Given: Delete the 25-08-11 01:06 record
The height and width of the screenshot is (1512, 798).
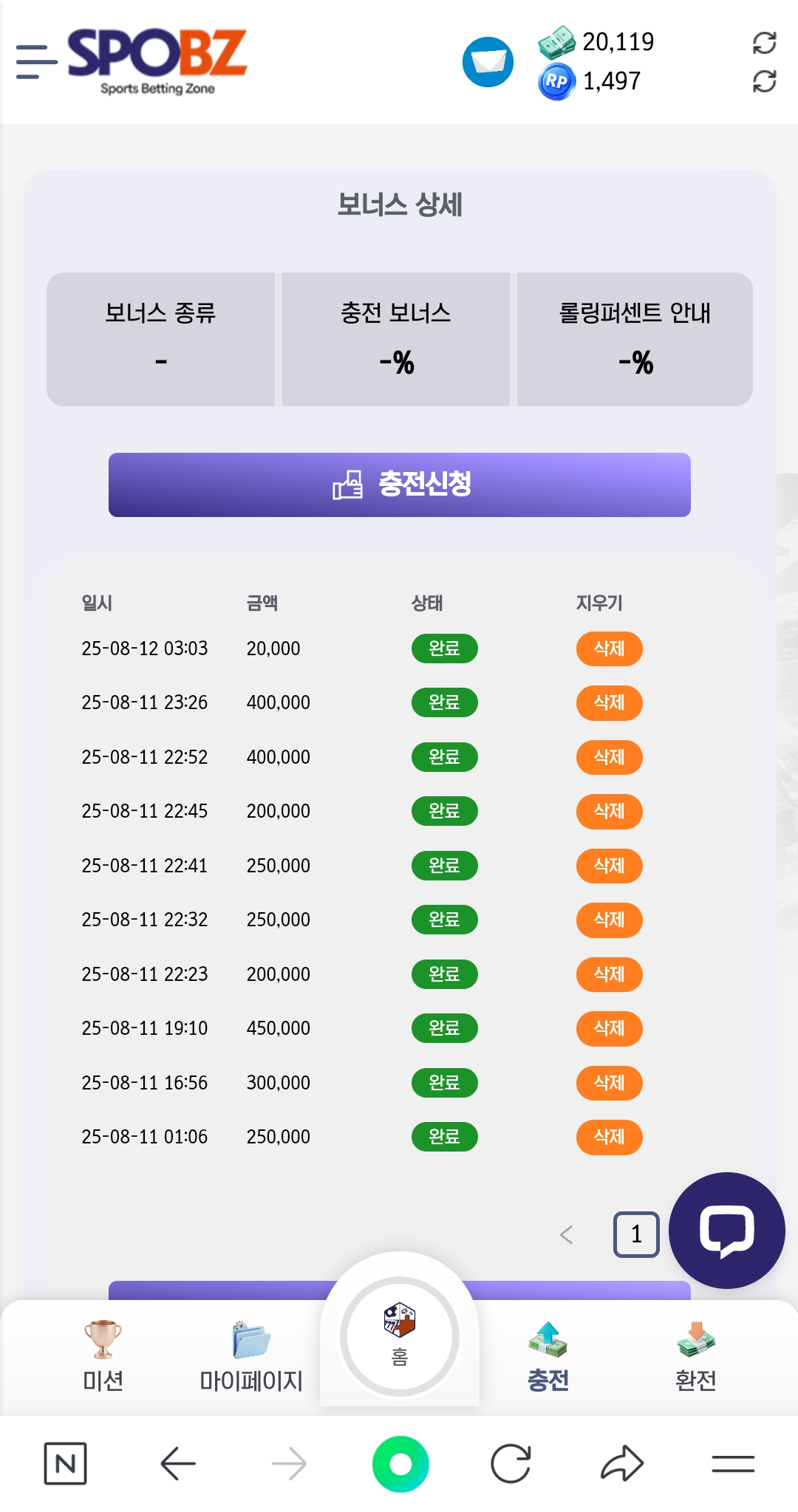Looking at the screenshot, I should [609, 1137].
